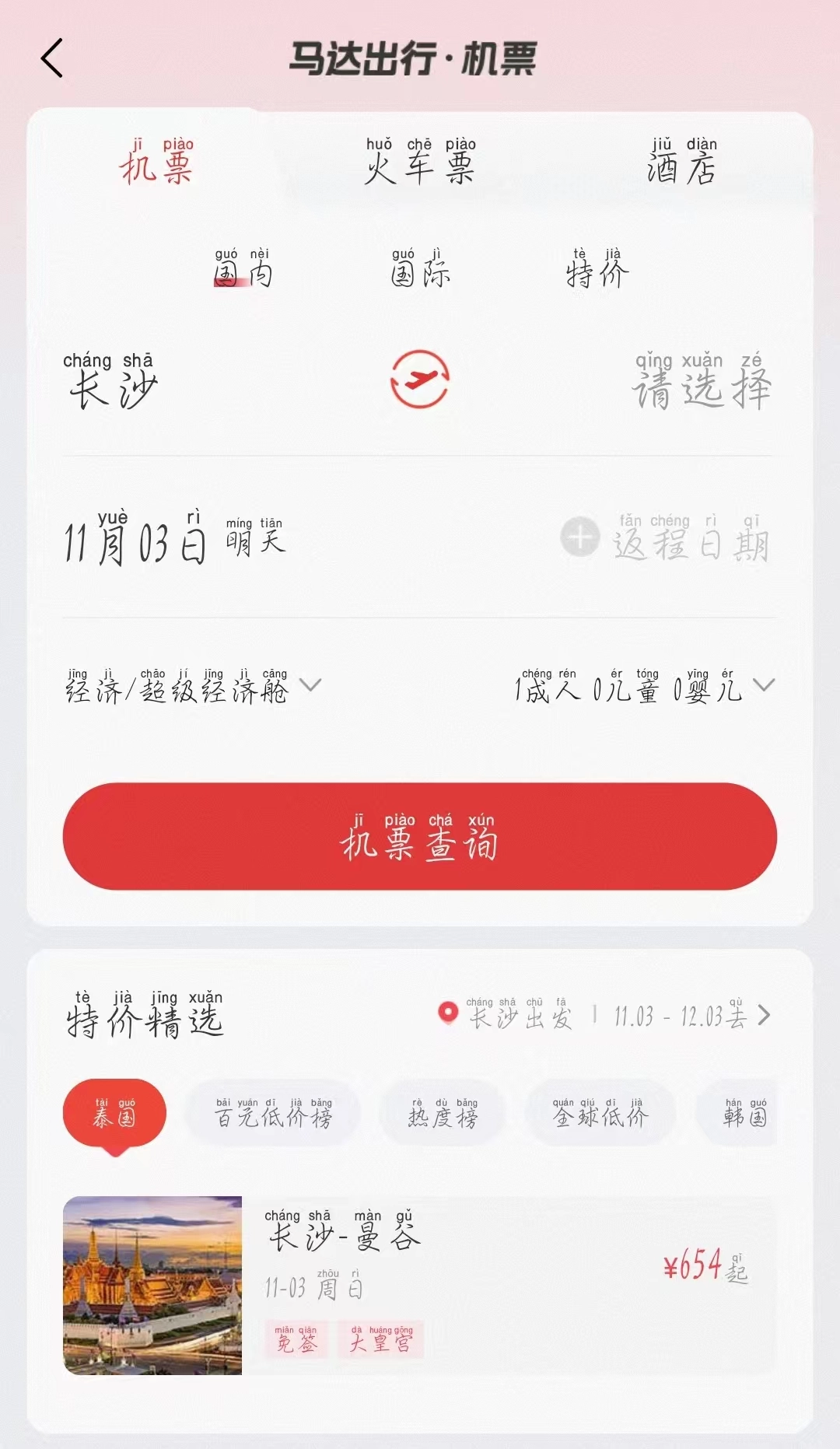Tap the 机票查询 search button
Viewport: 840px width, 1449px height.
[x=420, y=836]
